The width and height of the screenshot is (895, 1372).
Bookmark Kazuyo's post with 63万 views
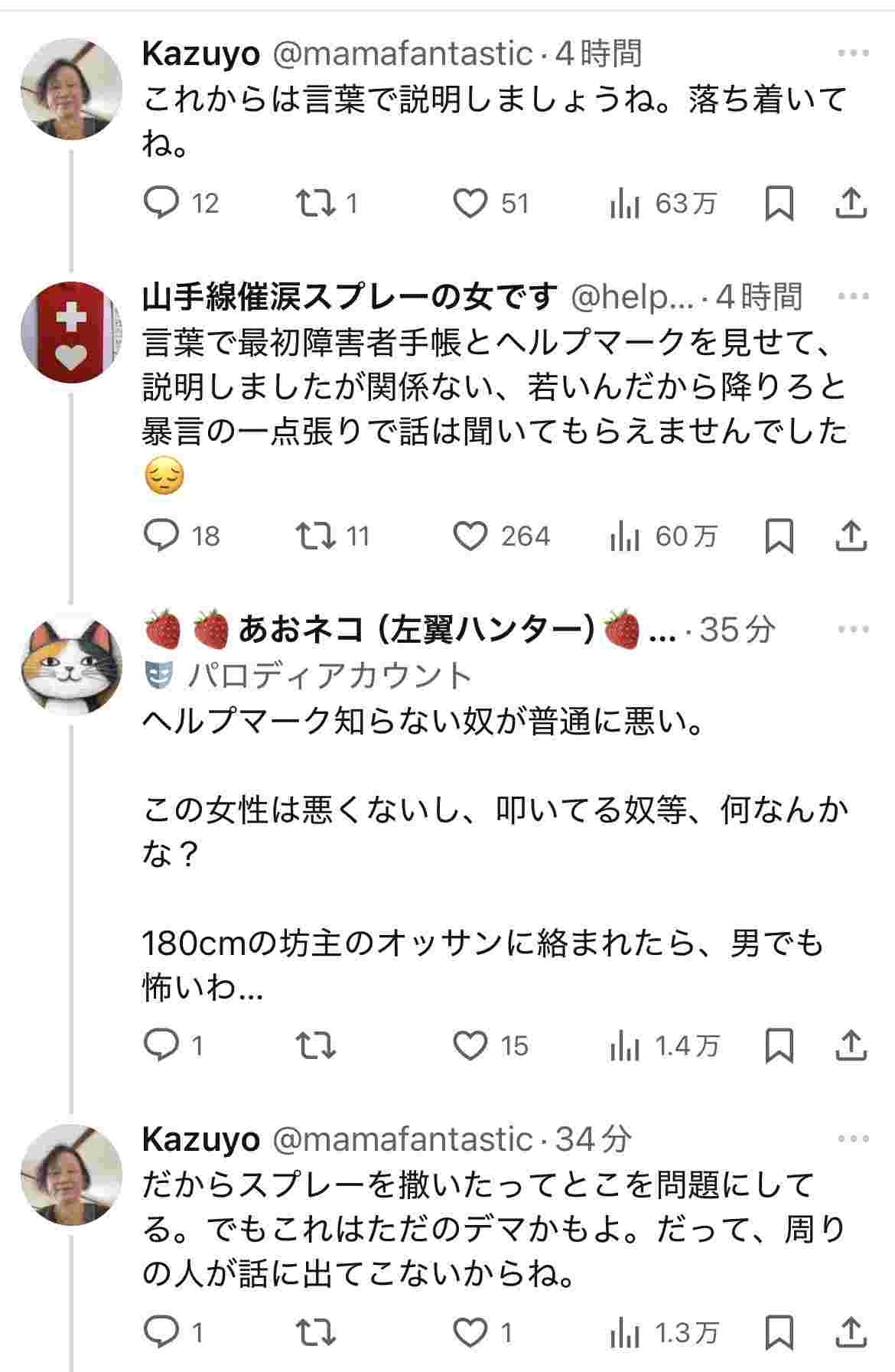click(779, 204)
